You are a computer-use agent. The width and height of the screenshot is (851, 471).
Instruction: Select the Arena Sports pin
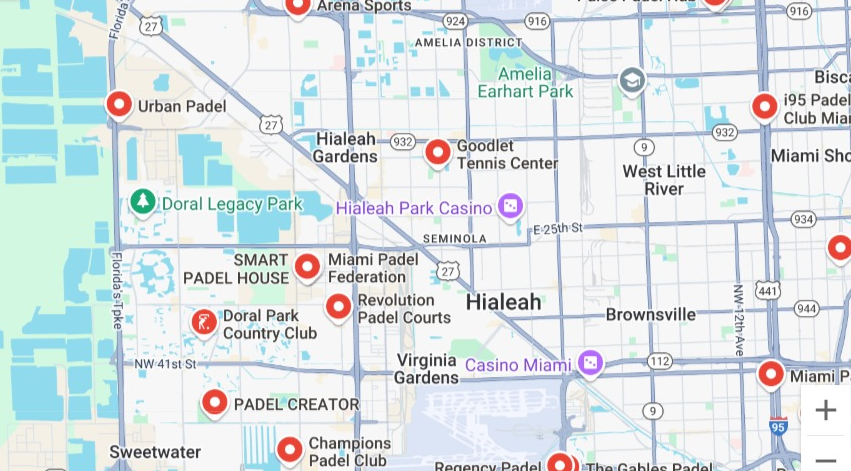pyautogui.click(x=298, y=6)
